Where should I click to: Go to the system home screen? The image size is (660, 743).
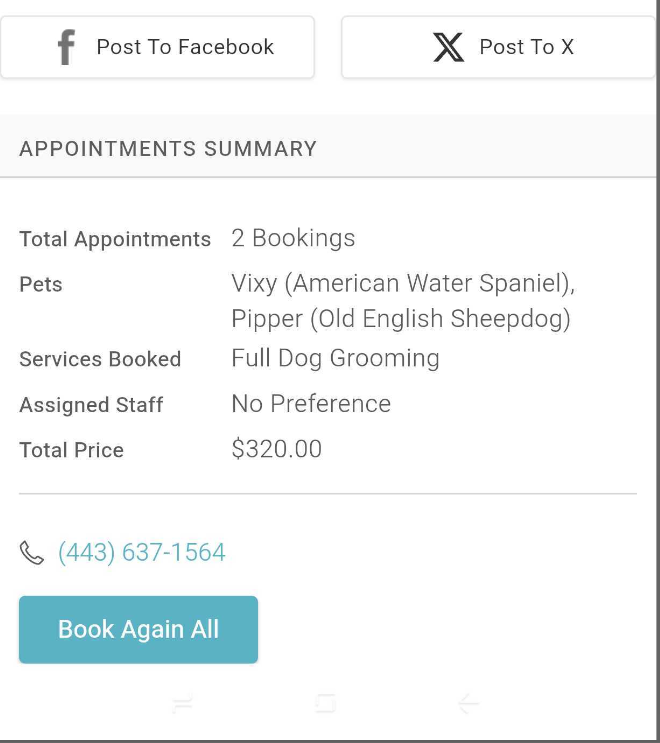(x=325, y=704)
